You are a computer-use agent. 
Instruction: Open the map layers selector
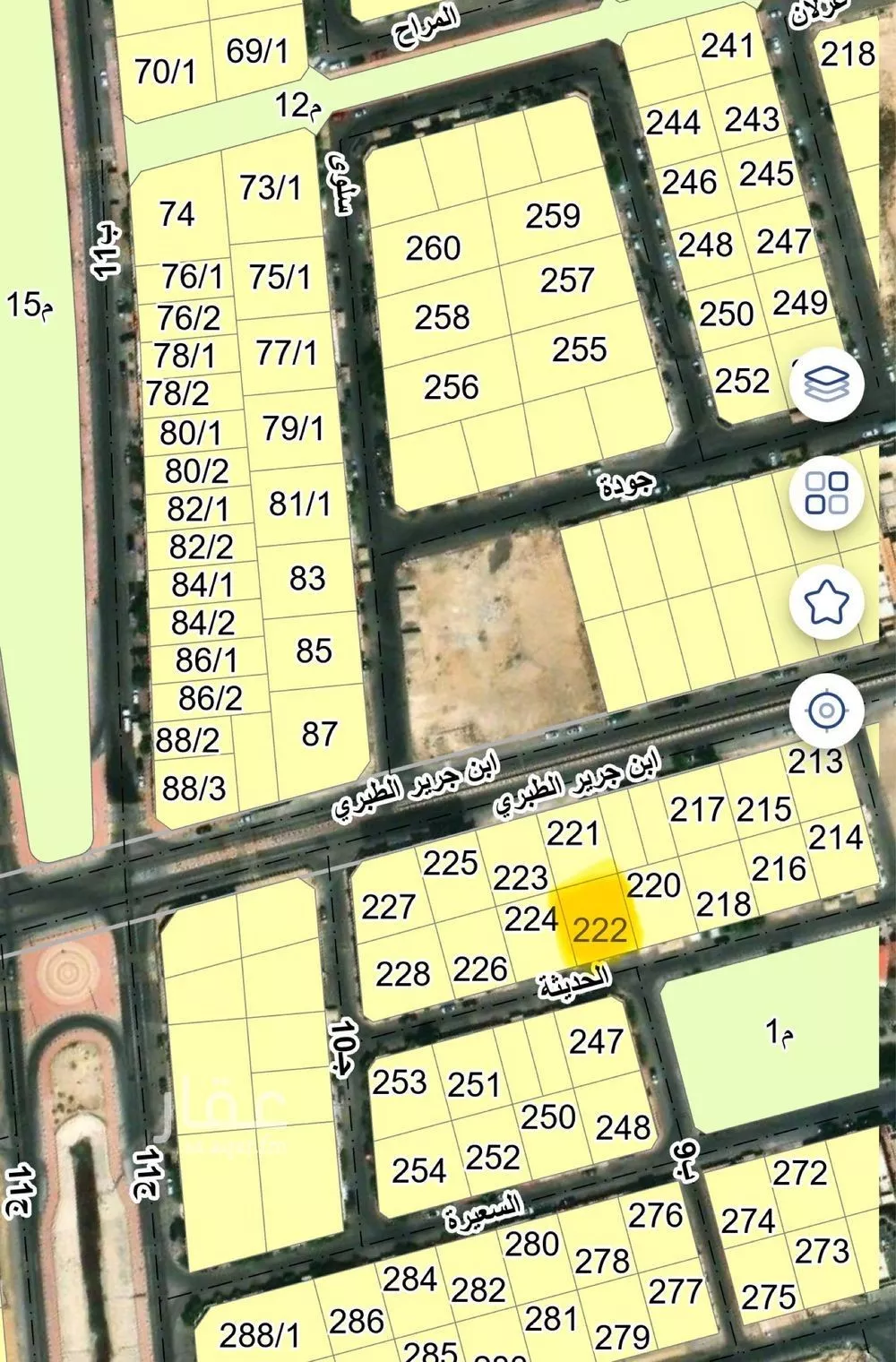coord(826,384)
